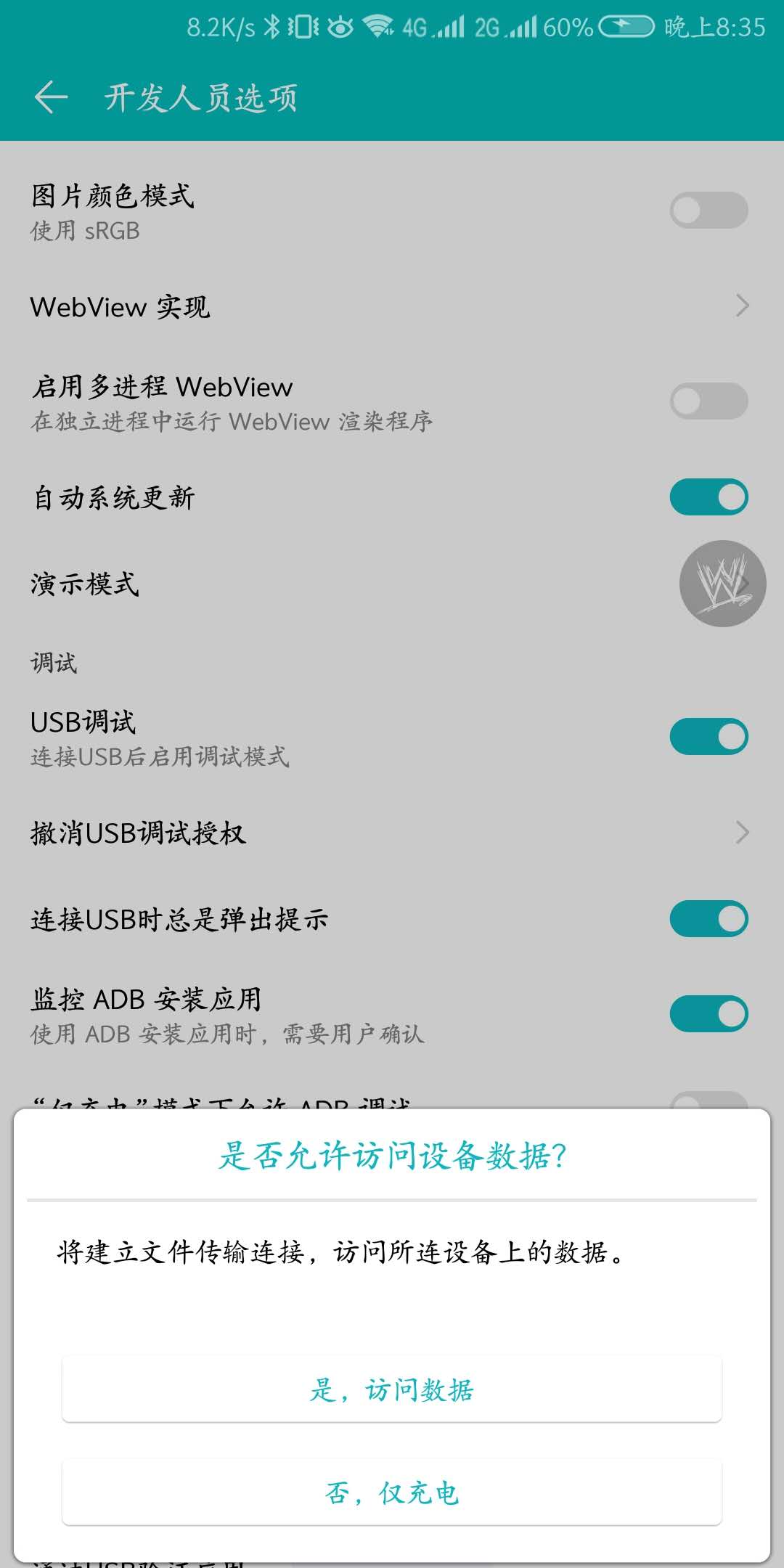Toggle 连接USB时总是弹出提示 off
This screenshot has height=1568, width=784.
point(708,918)
